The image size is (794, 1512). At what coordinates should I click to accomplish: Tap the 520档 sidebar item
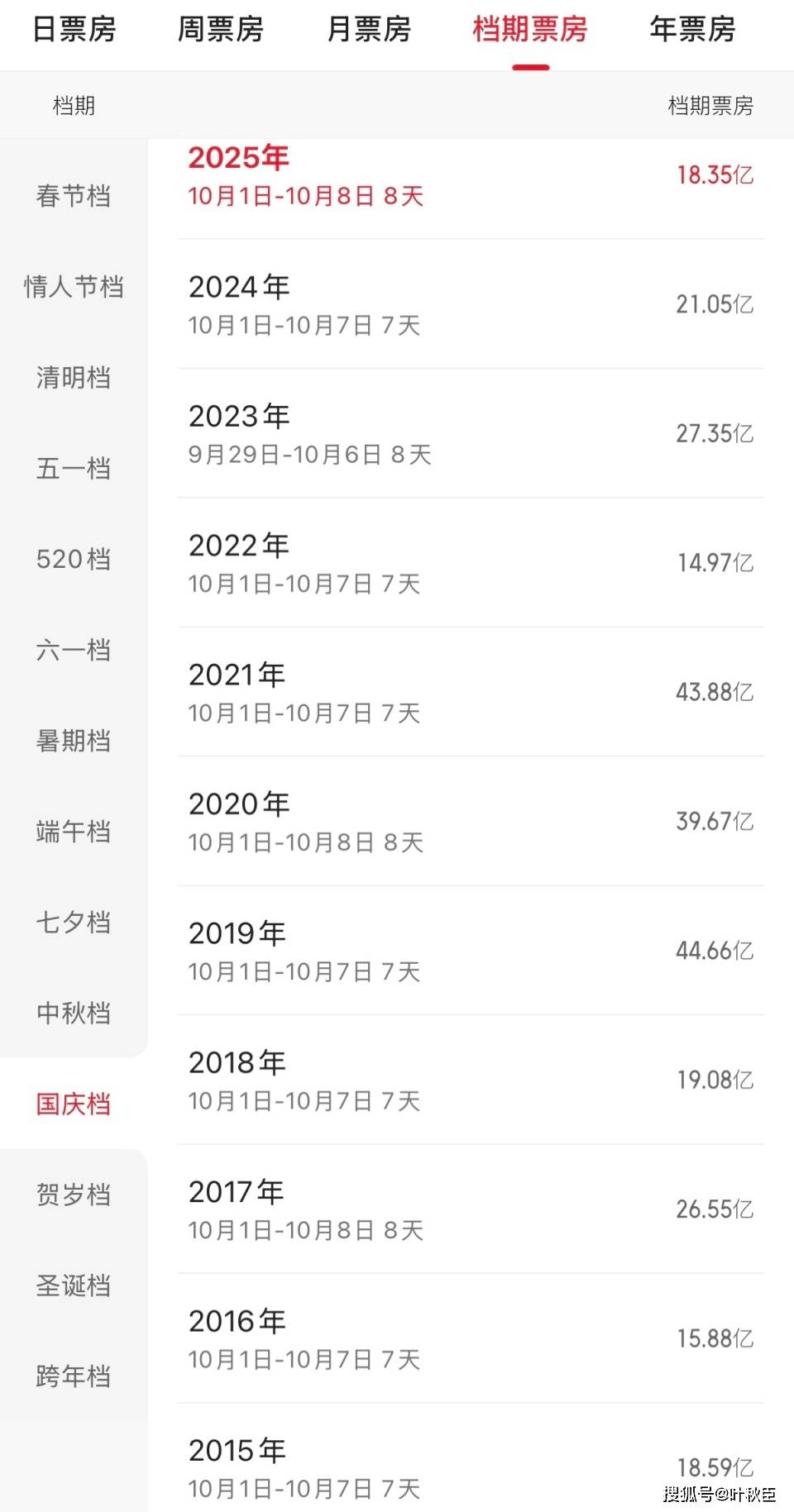click(74, 560)
